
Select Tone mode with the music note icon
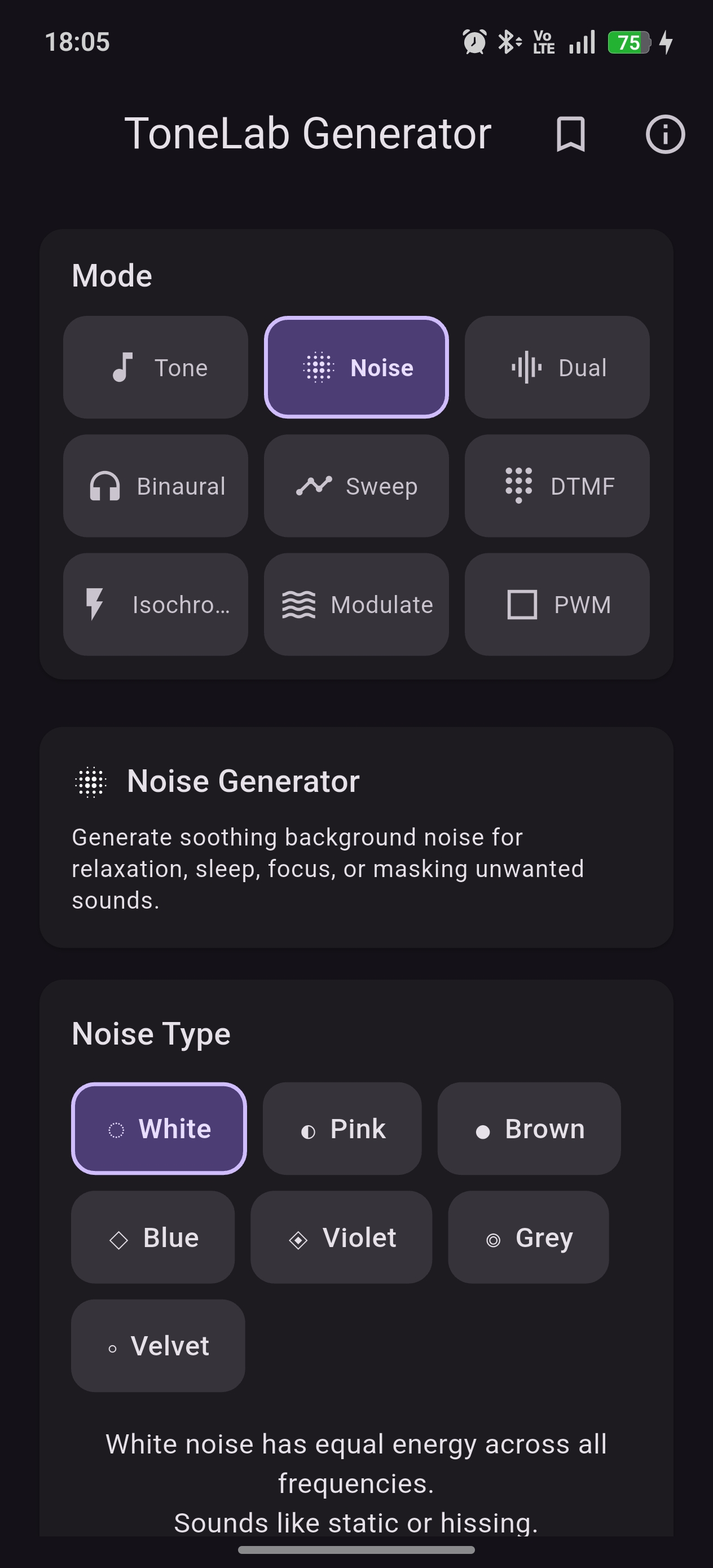[156, 367]
